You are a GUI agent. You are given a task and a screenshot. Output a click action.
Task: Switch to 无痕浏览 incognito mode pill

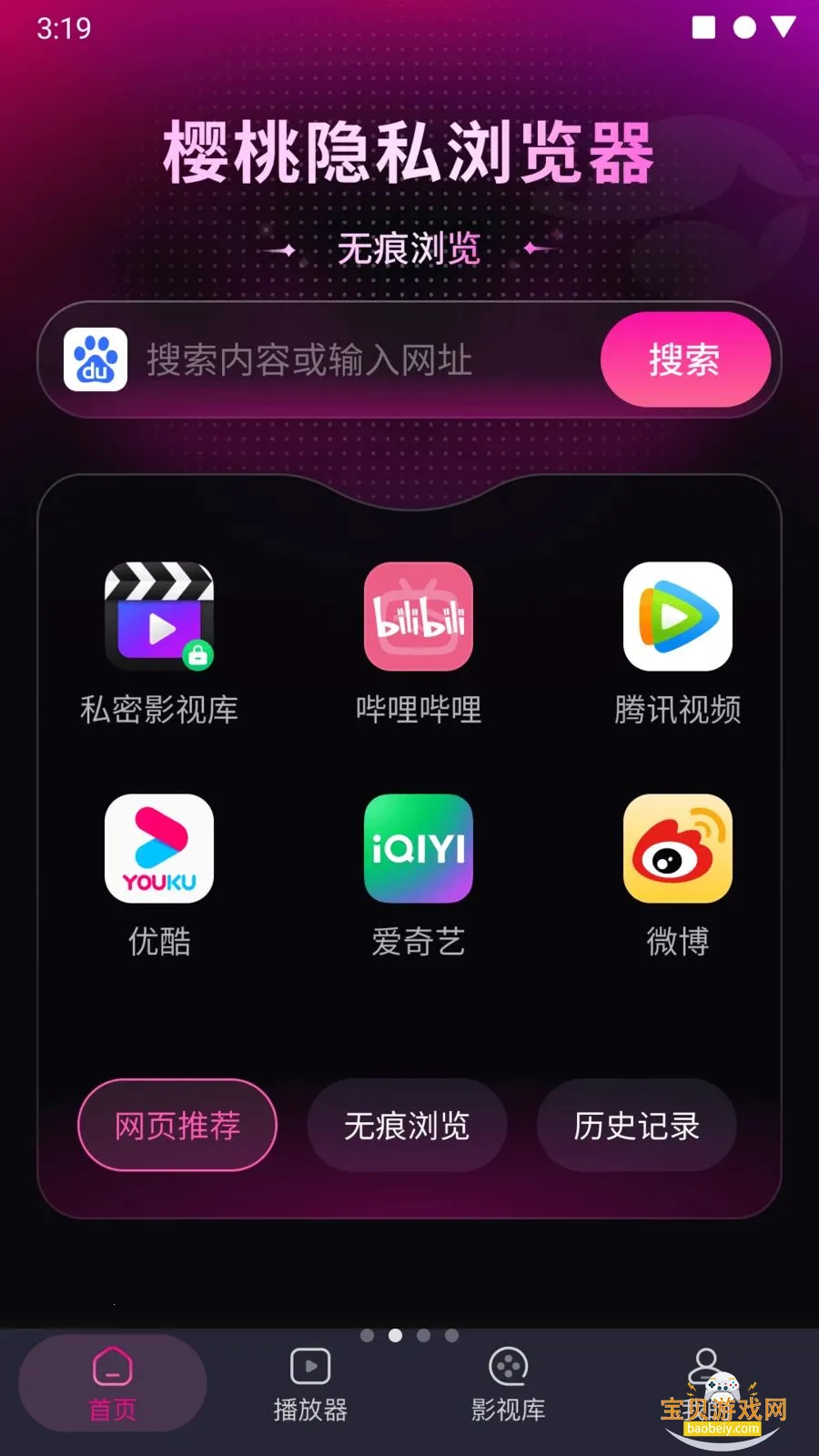406,1126
